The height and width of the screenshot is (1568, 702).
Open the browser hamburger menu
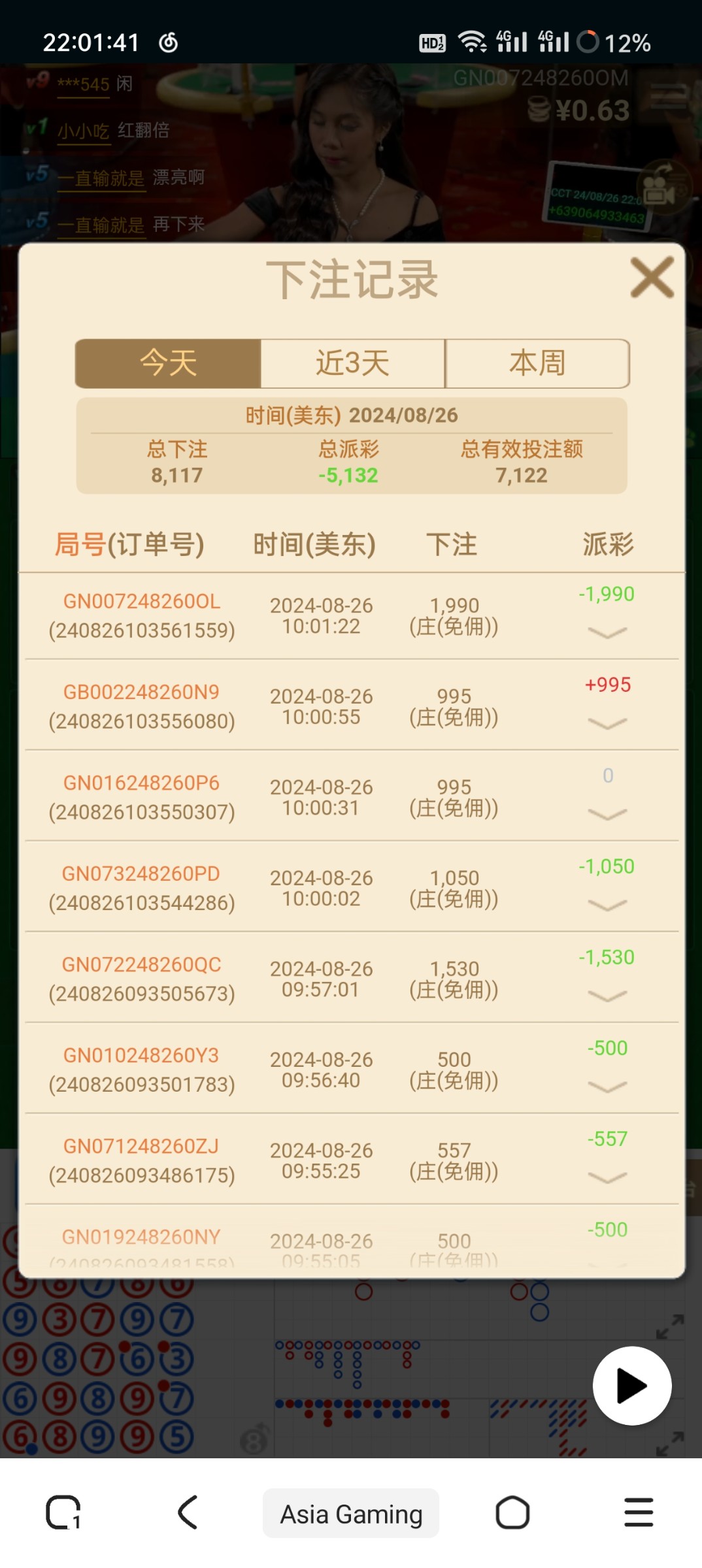tap(638, 1512)
